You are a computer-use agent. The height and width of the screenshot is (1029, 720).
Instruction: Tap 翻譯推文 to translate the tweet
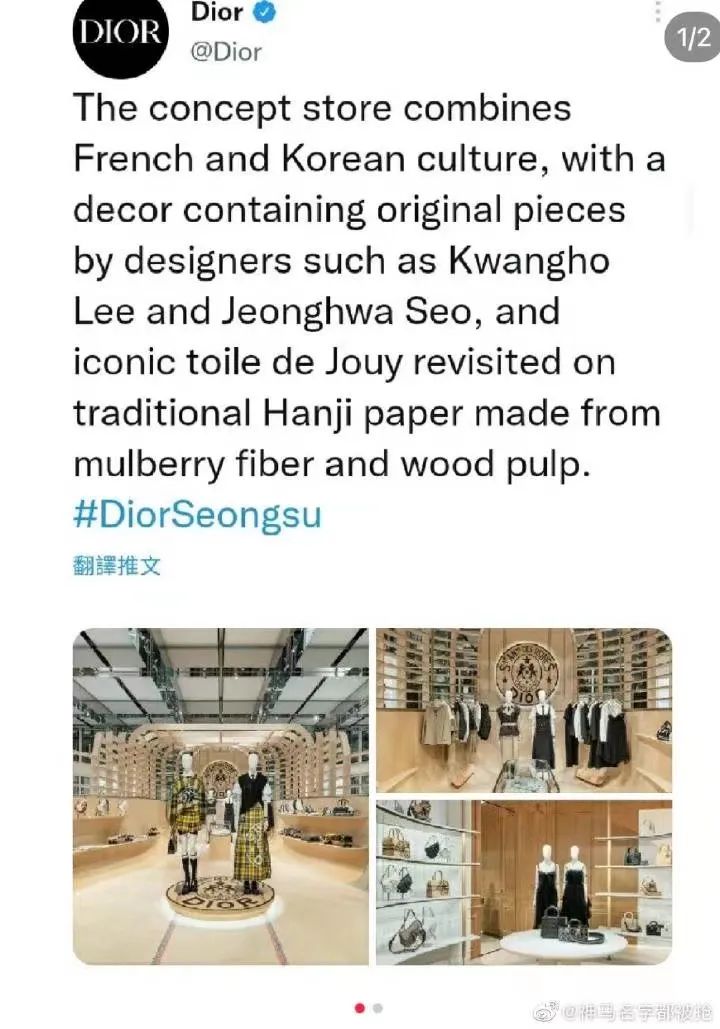coord(117,565)
